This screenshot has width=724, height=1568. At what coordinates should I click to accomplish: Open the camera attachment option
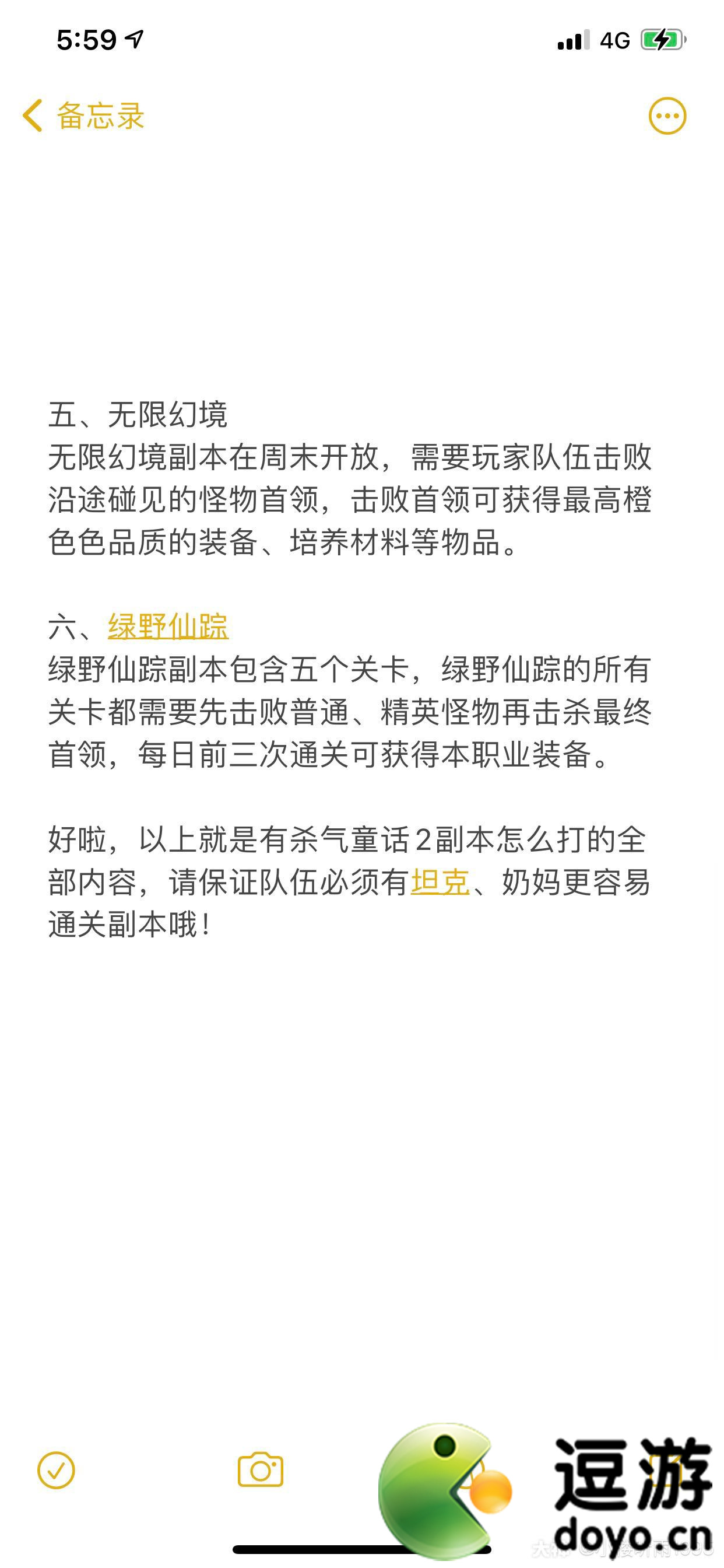pos(261,1471)
